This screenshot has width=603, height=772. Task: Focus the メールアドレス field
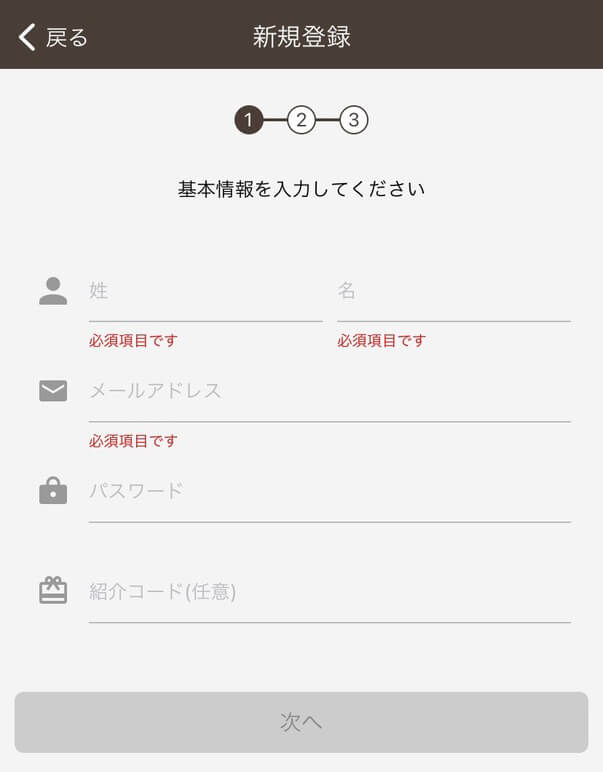[329, 392]
